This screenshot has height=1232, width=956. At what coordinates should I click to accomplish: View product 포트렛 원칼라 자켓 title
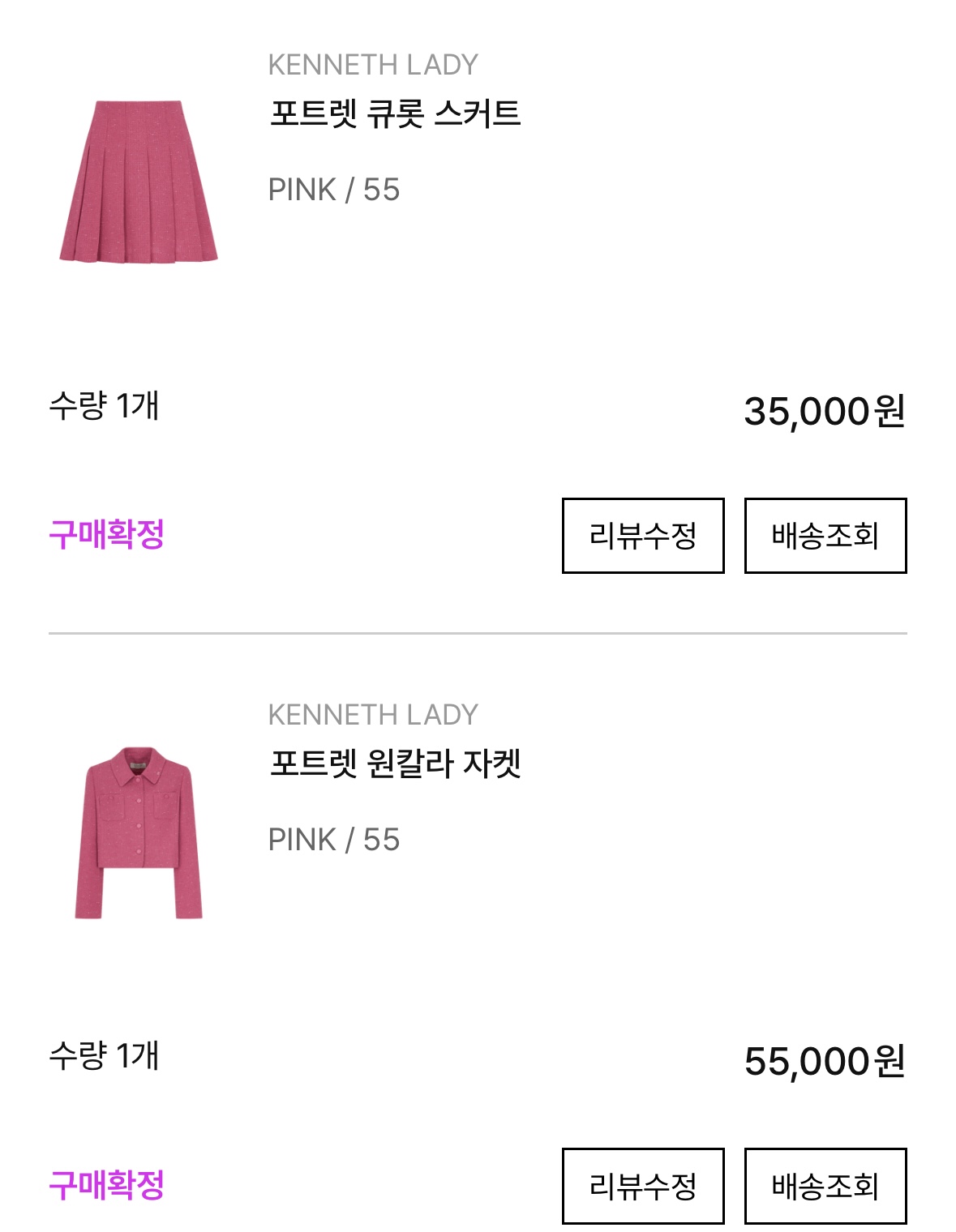click(x=395, y=763)
